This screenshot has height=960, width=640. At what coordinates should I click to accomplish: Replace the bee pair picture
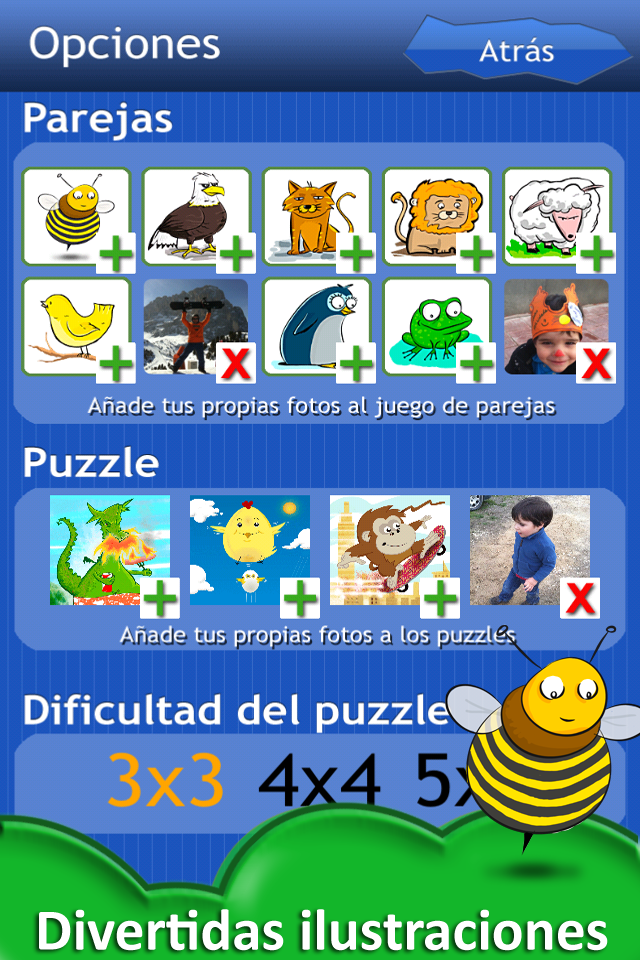point(117,255)
